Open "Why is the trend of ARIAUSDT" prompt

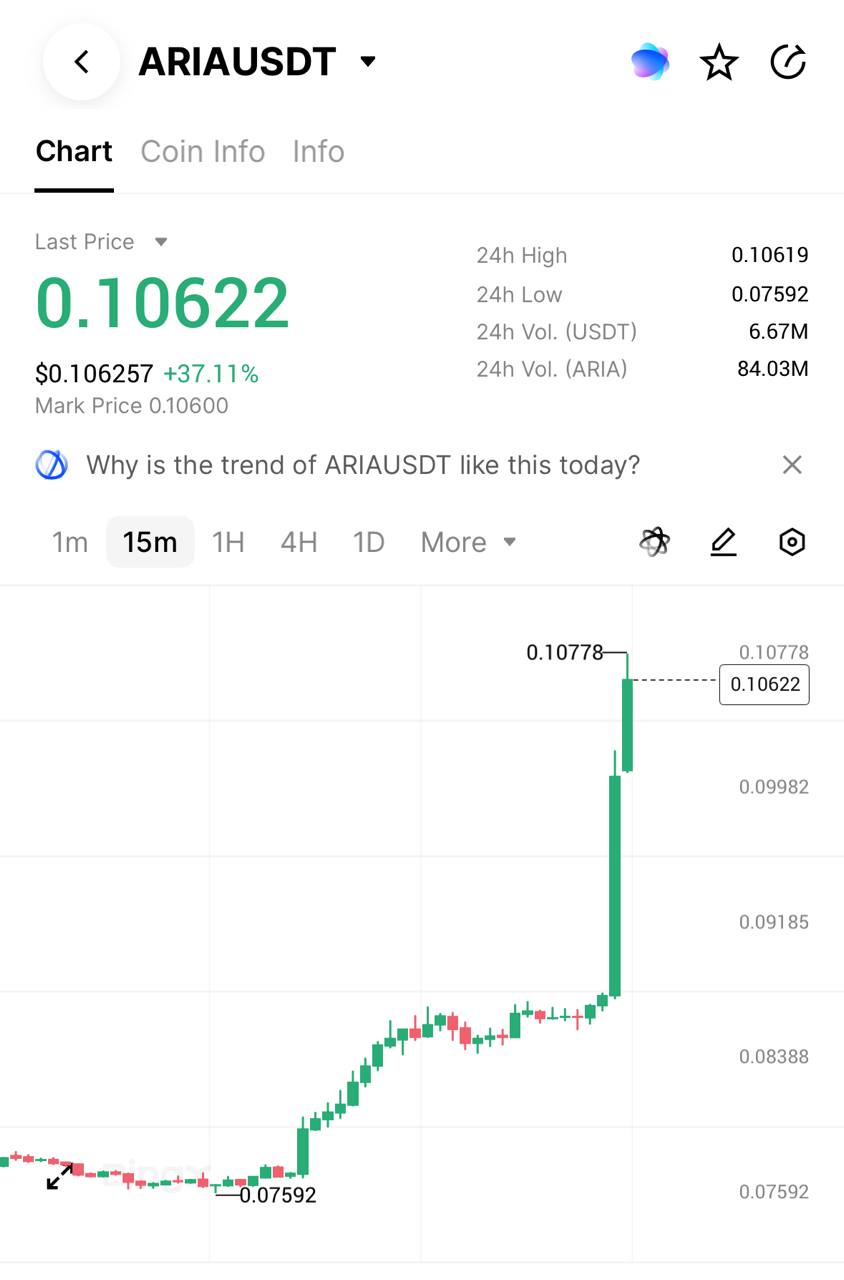[x=362, y=465]
